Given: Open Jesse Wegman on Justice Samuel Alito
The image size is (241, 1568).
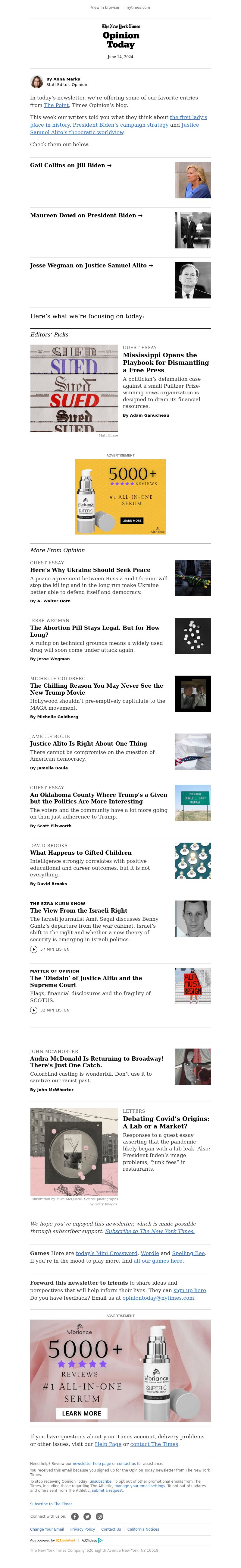Looking at the screenshot, I should 91,265.
